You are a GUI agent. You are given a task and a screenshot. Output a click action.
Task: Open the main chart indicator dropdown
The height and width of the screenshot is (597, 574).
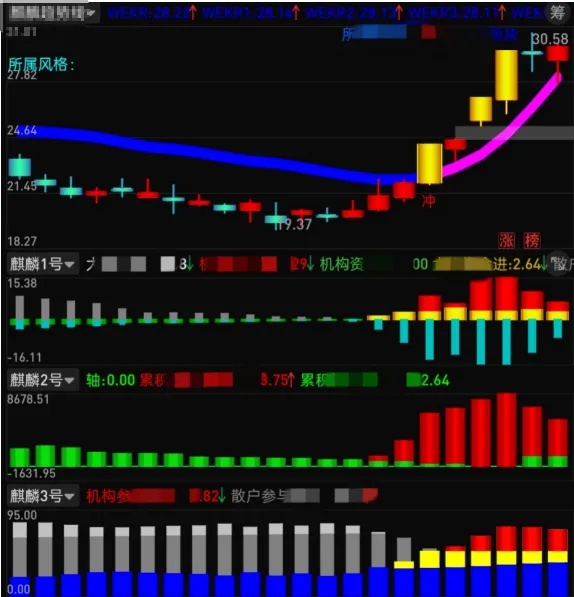(51, 13)
